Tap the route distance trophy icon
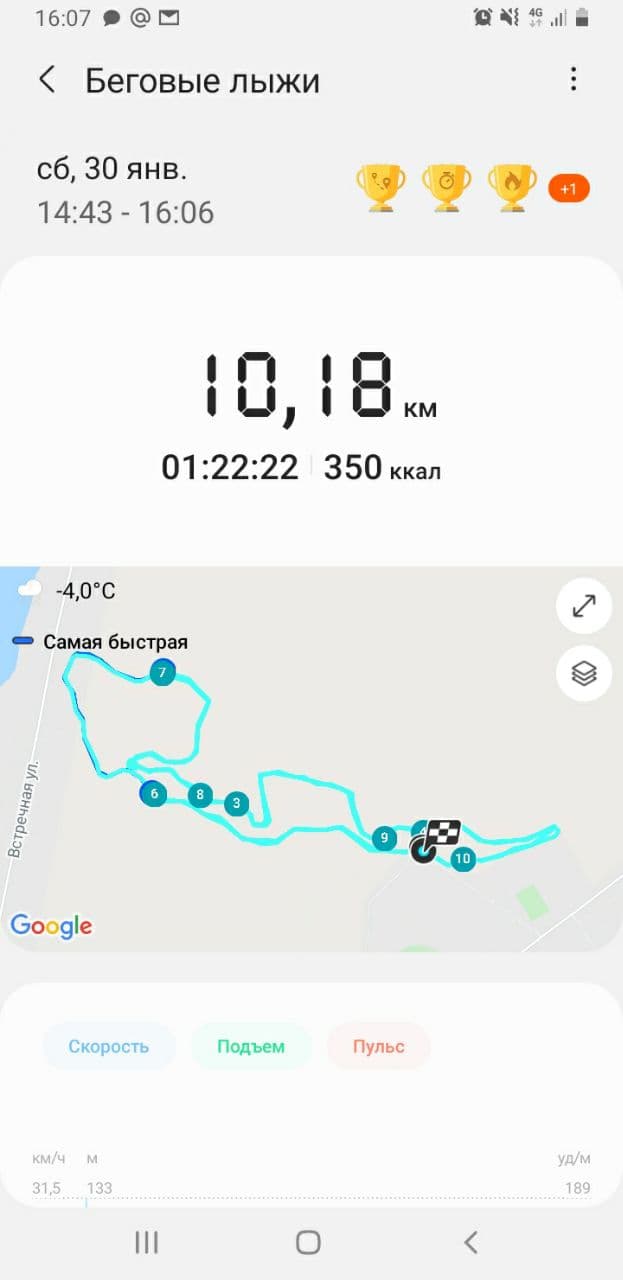This screenshot has width=623, height=1280. [381, 187]
